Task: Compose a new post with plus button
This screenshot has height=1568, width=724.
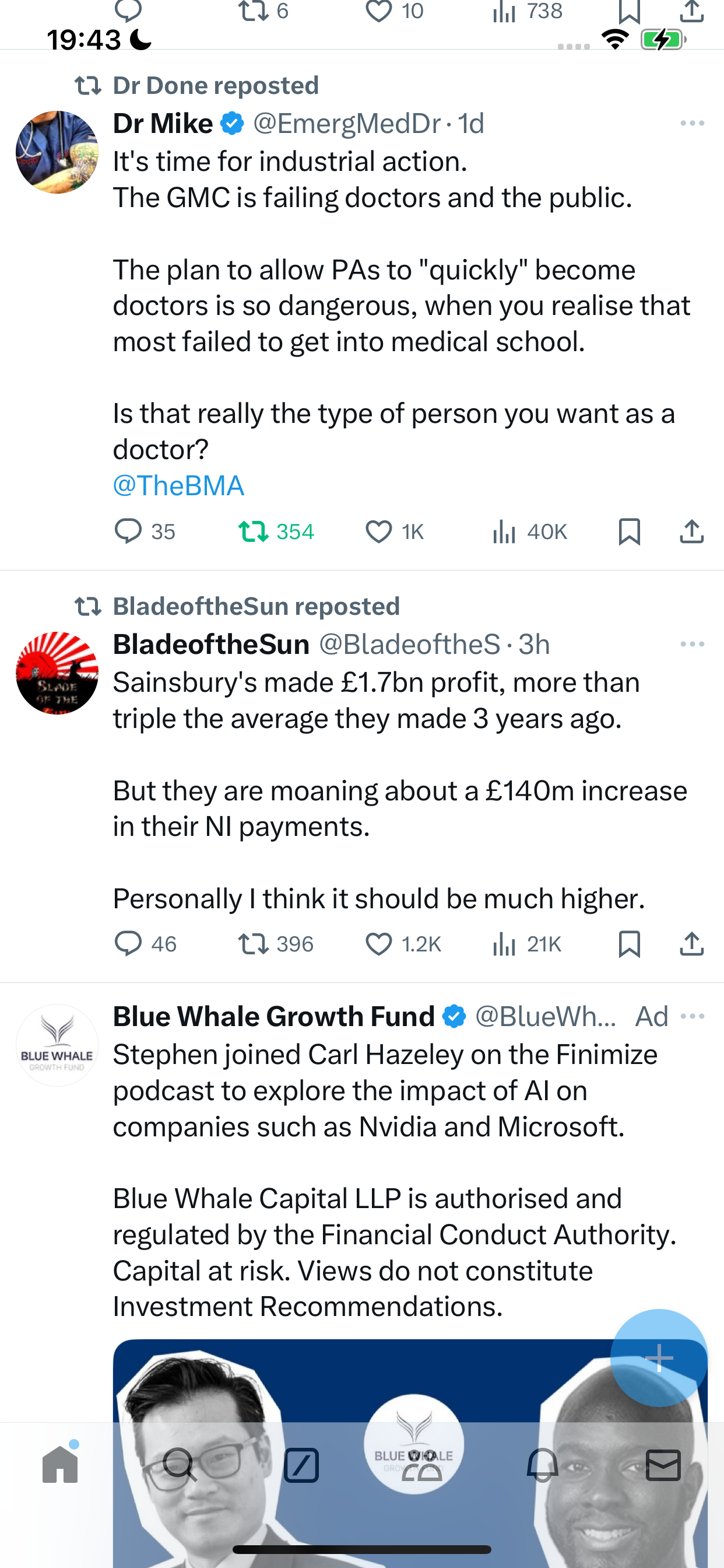Action: coord(659,1357)
